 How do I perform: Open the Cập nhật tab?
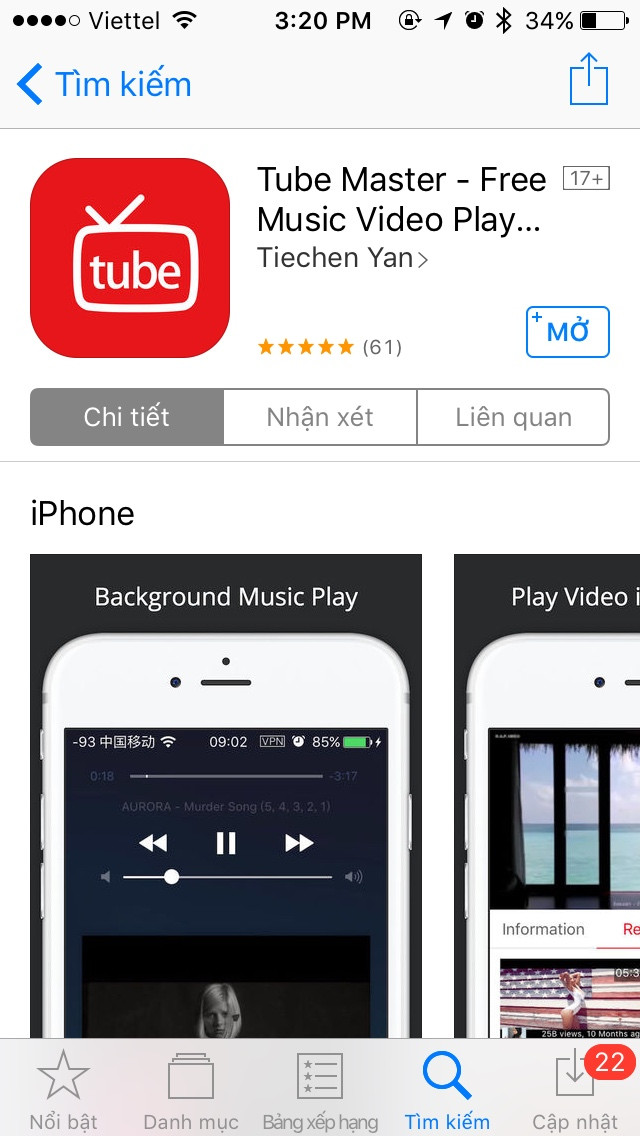tap(576, 1090)
